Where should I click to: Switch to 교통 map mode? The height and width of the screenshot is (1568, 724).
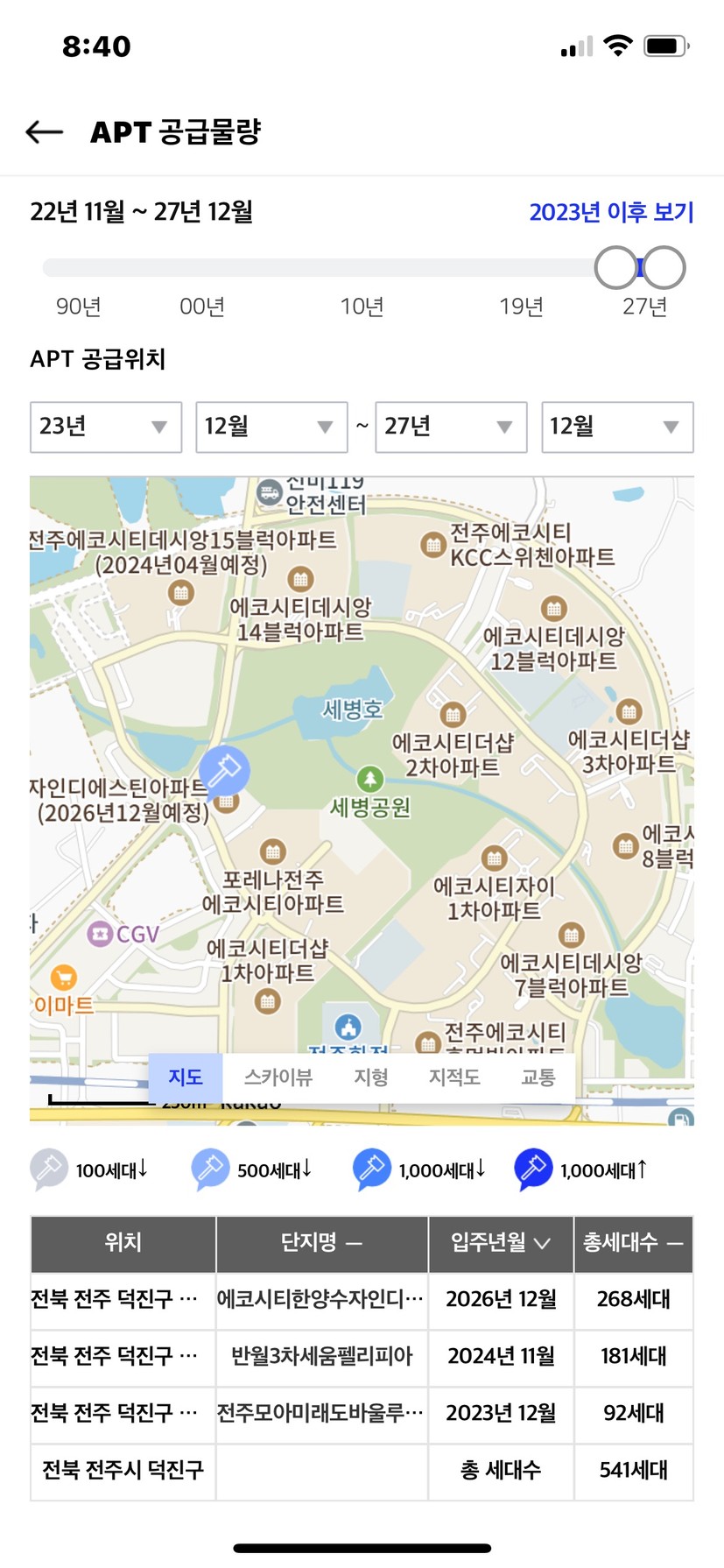click(x=538, y=1077)
